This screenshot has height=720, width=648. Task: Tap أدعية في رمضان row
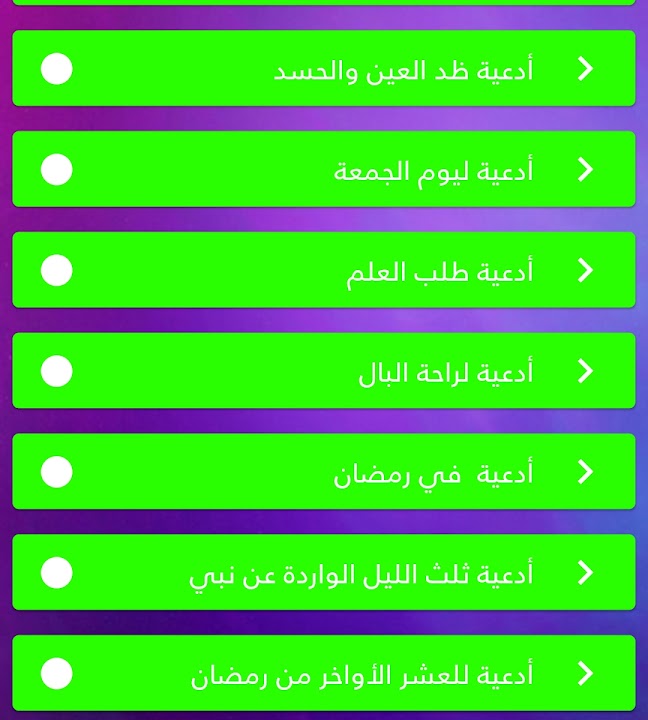click(324, 472)
